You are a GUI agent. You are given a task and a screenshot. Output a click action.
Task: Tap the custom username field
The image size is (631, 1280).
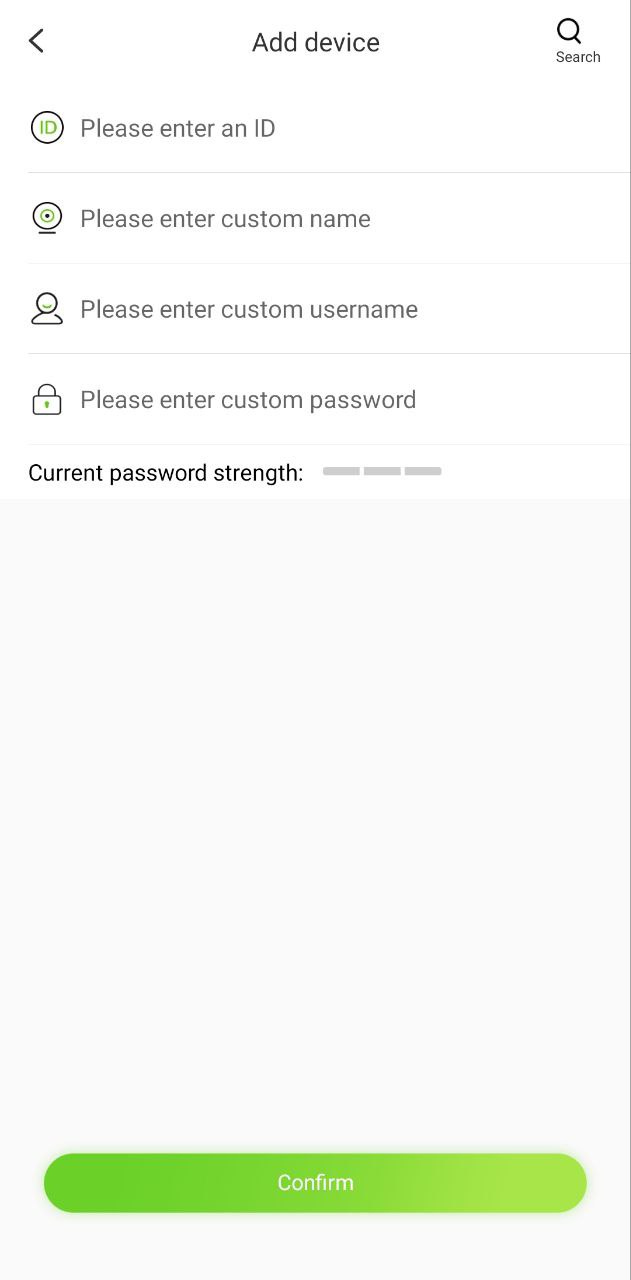340,309
